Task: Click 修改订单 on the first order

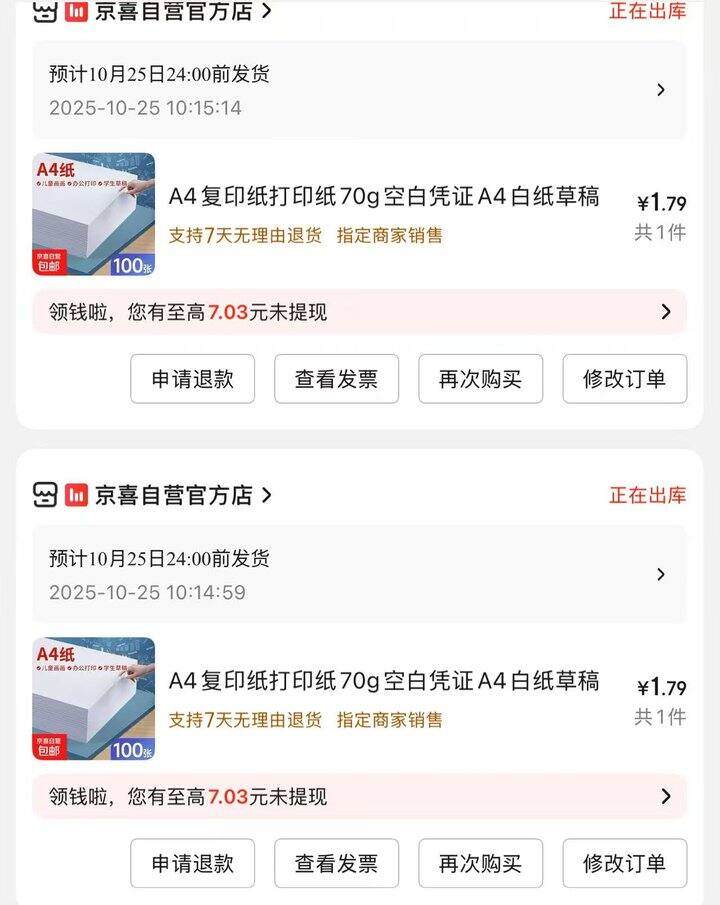Action: [624, 378]
